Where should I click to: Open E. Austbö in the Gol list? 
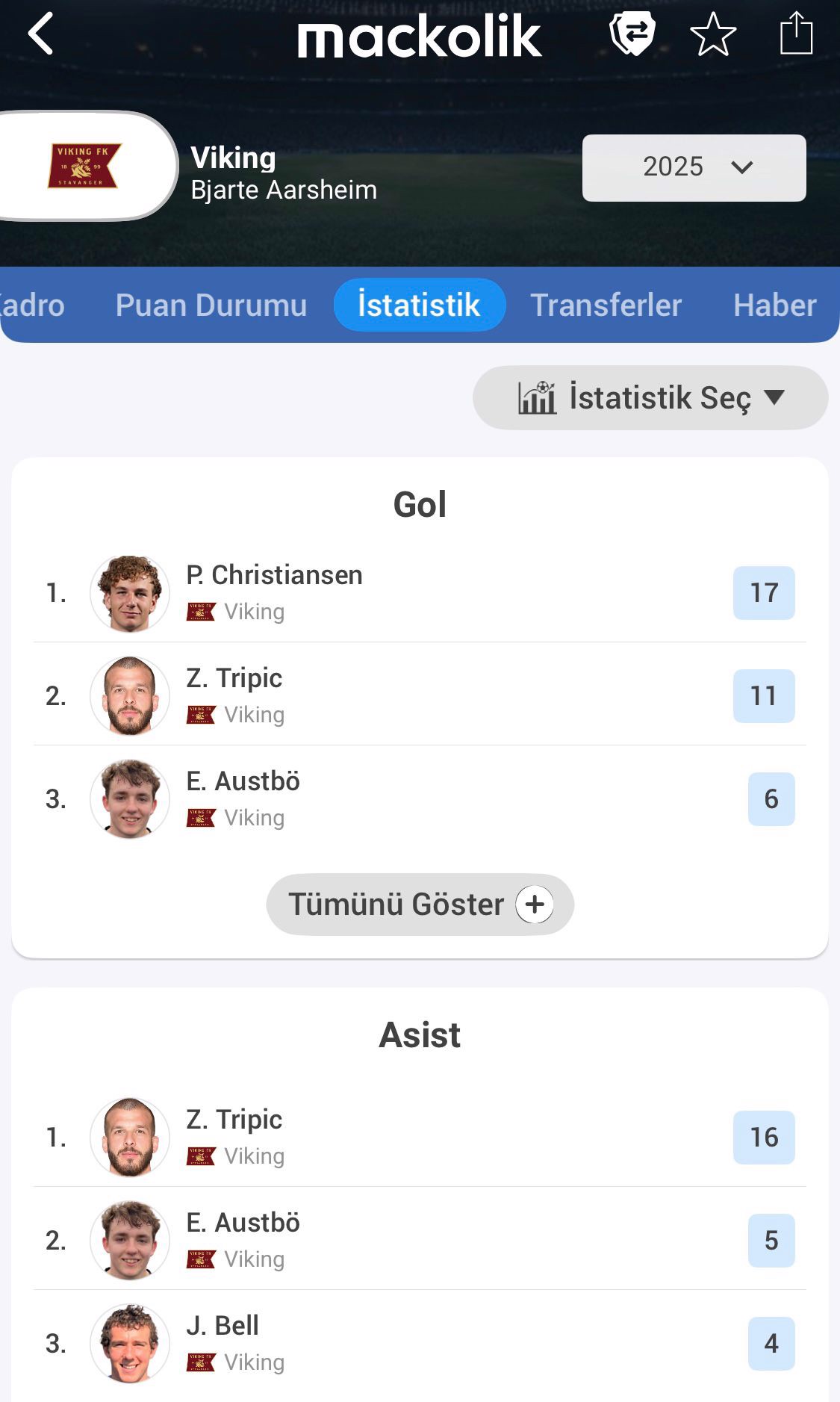point(243,798)
